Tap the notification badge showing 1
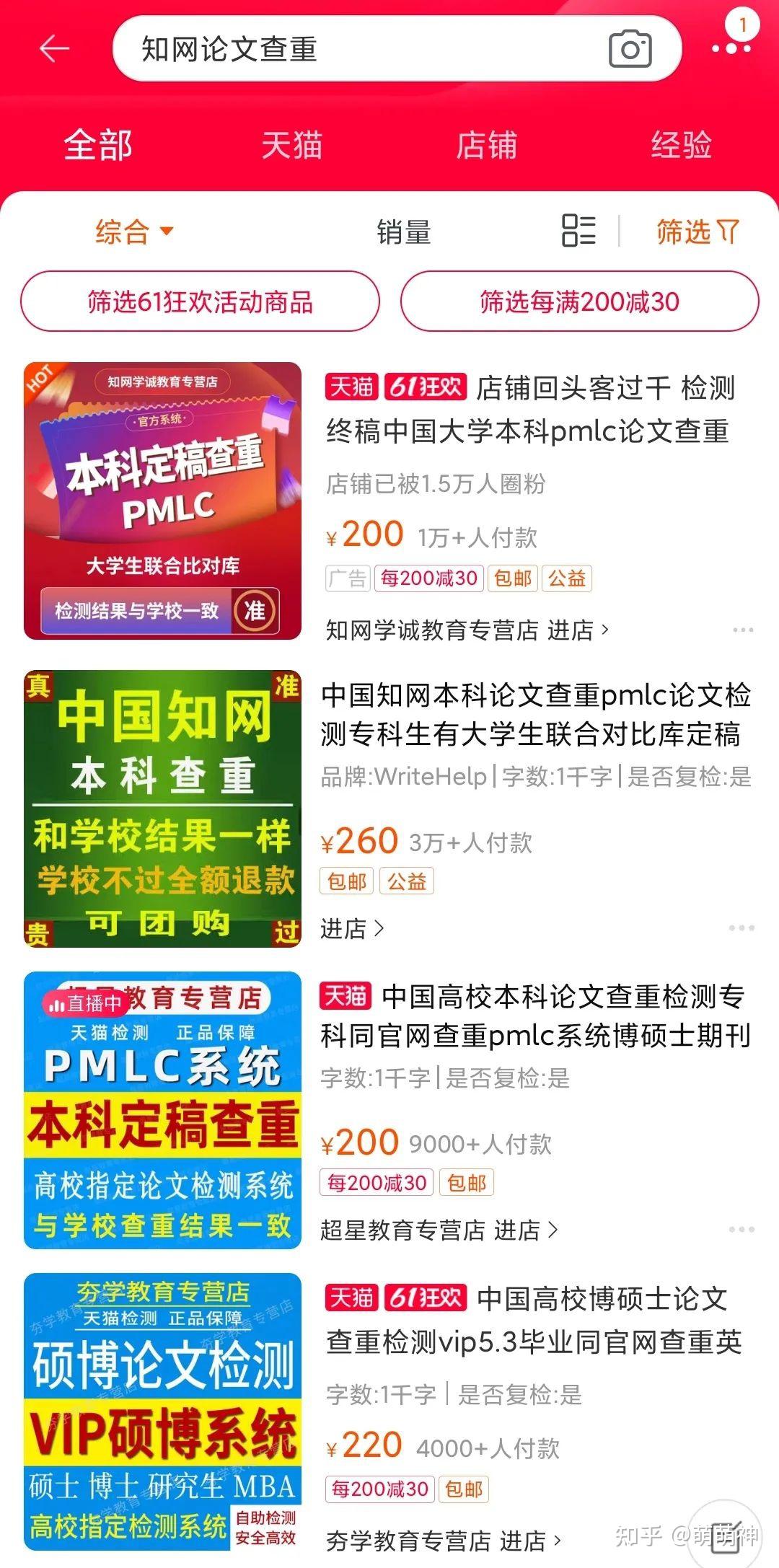 pos(741,23)
